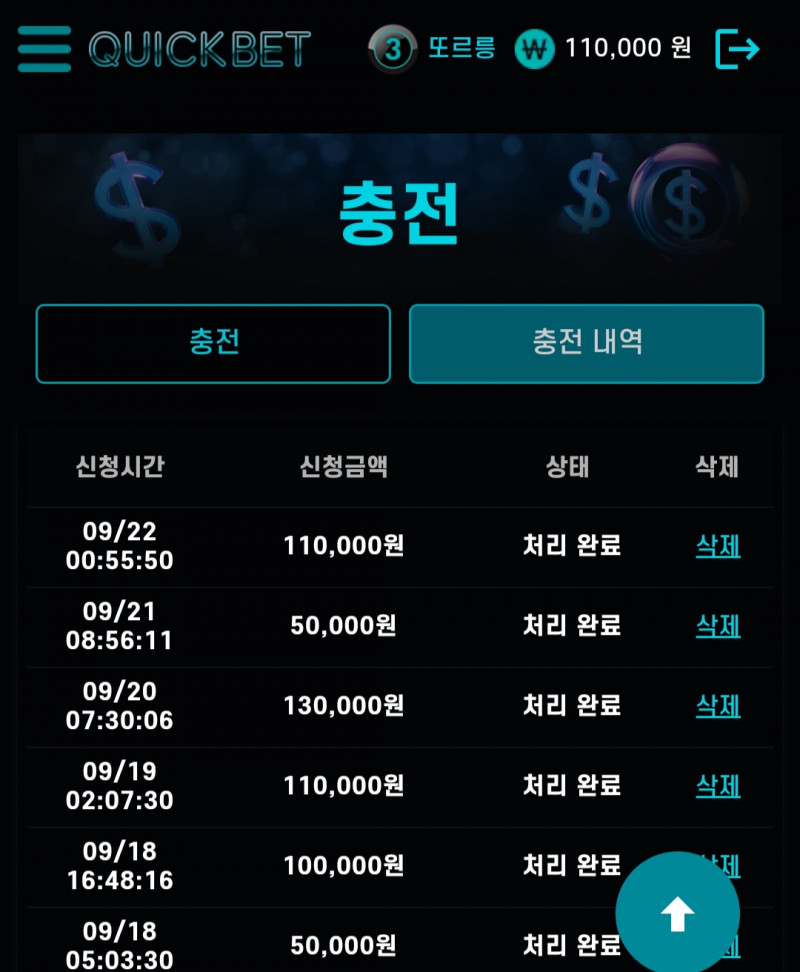Delete the 09/19 02:07:30 entry
Viewport: 800px width, 972px height.
(718, 786)
